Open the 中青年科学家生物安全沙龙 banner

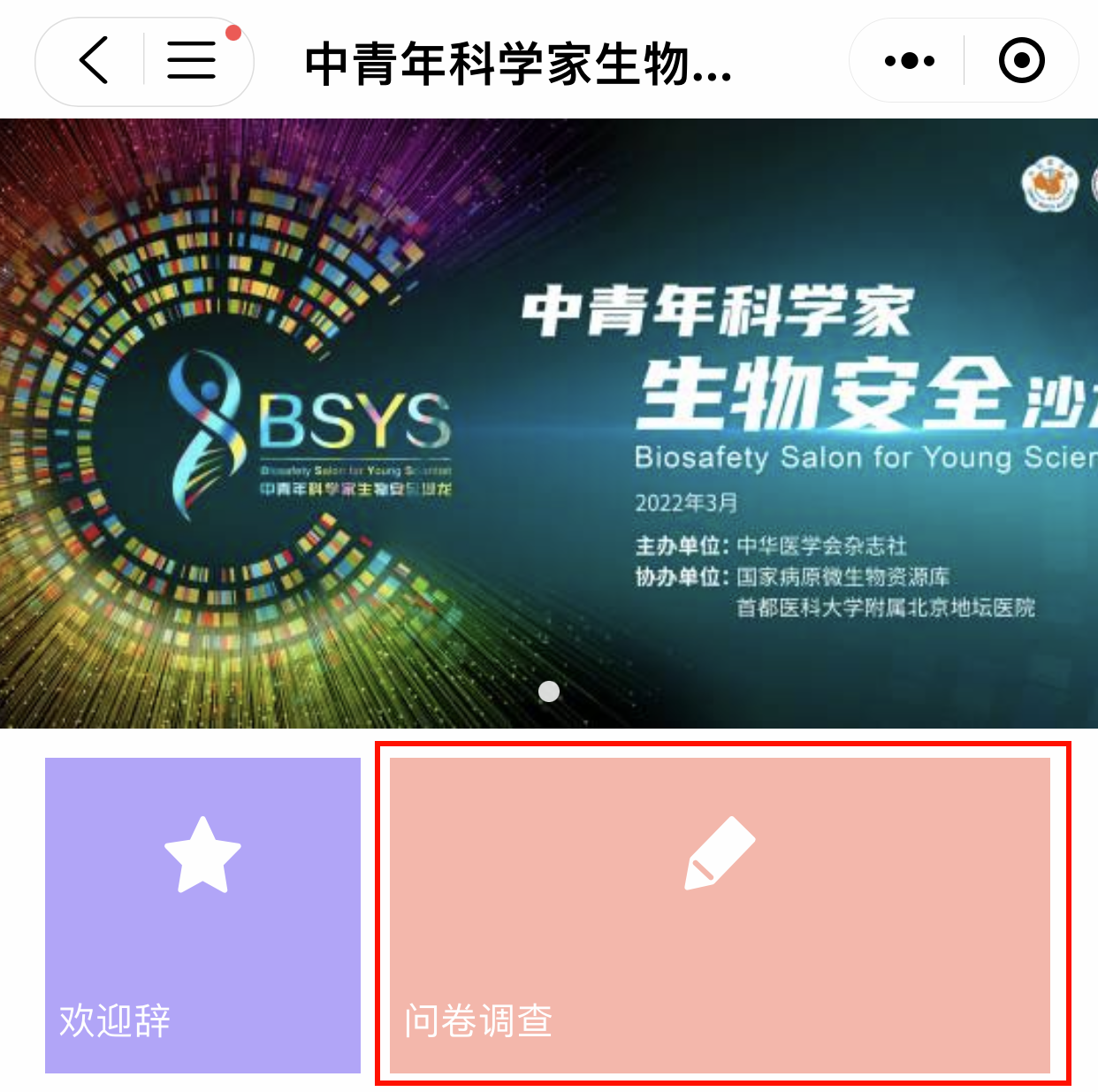(549, 423)
